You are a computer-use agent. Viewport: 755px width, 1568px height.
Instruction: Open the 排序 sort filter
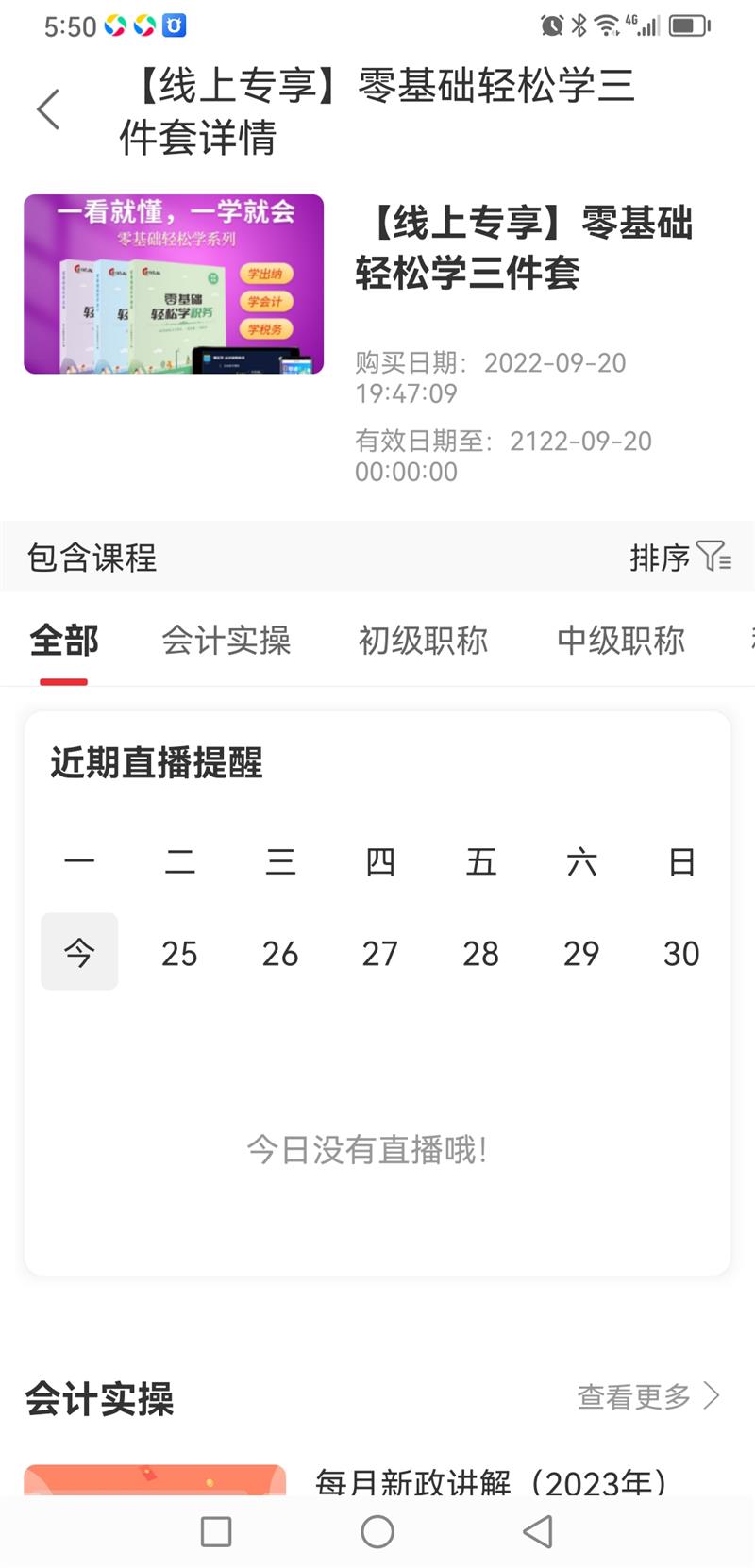click(x=679, y=558)
